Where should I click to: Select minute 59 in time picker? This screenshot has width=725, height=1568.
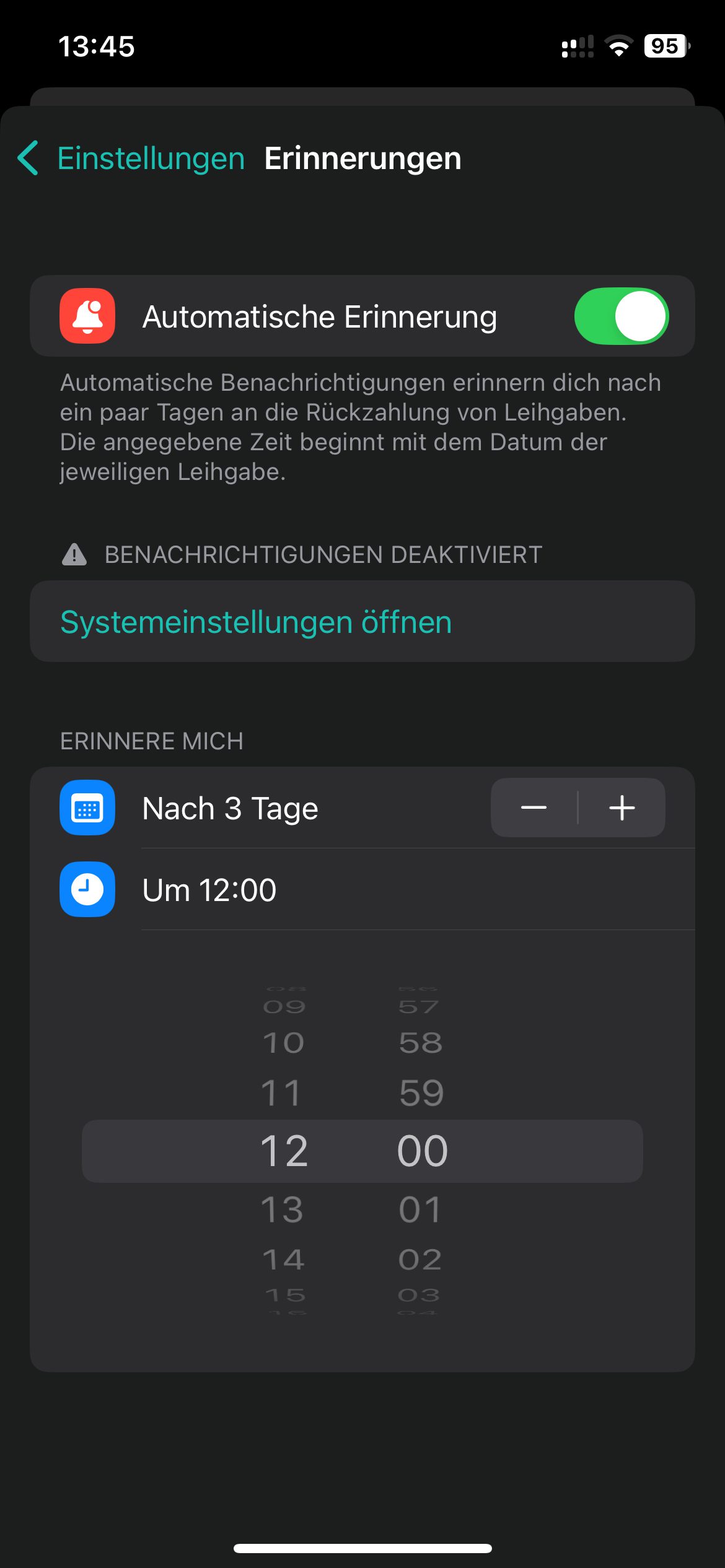click(x=421, y=1093)
